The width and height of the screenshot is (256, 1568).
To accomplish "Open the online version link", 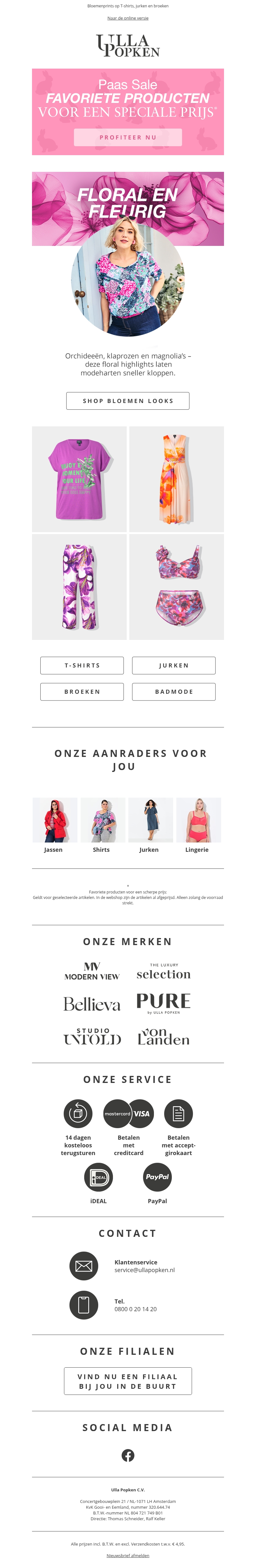I will tap(128, 18).
